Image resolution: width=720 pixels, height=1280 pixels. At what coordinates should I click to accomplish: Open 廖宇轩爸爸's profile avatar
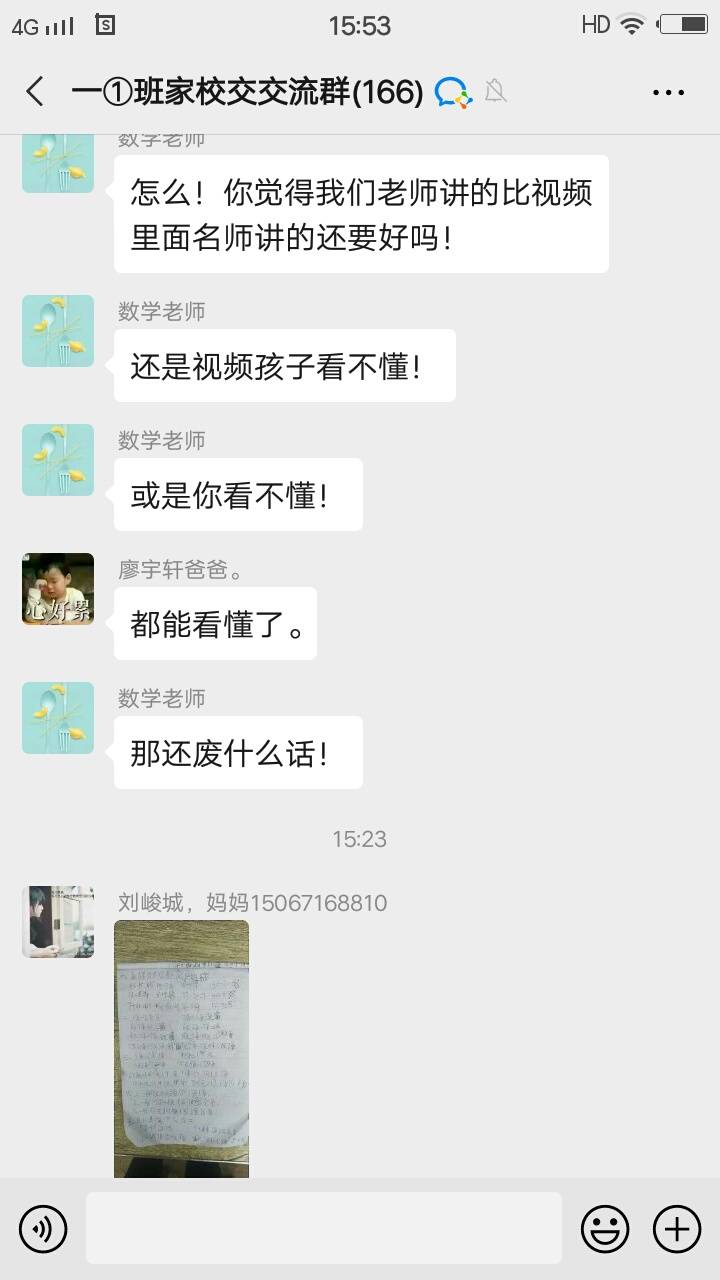58,589
